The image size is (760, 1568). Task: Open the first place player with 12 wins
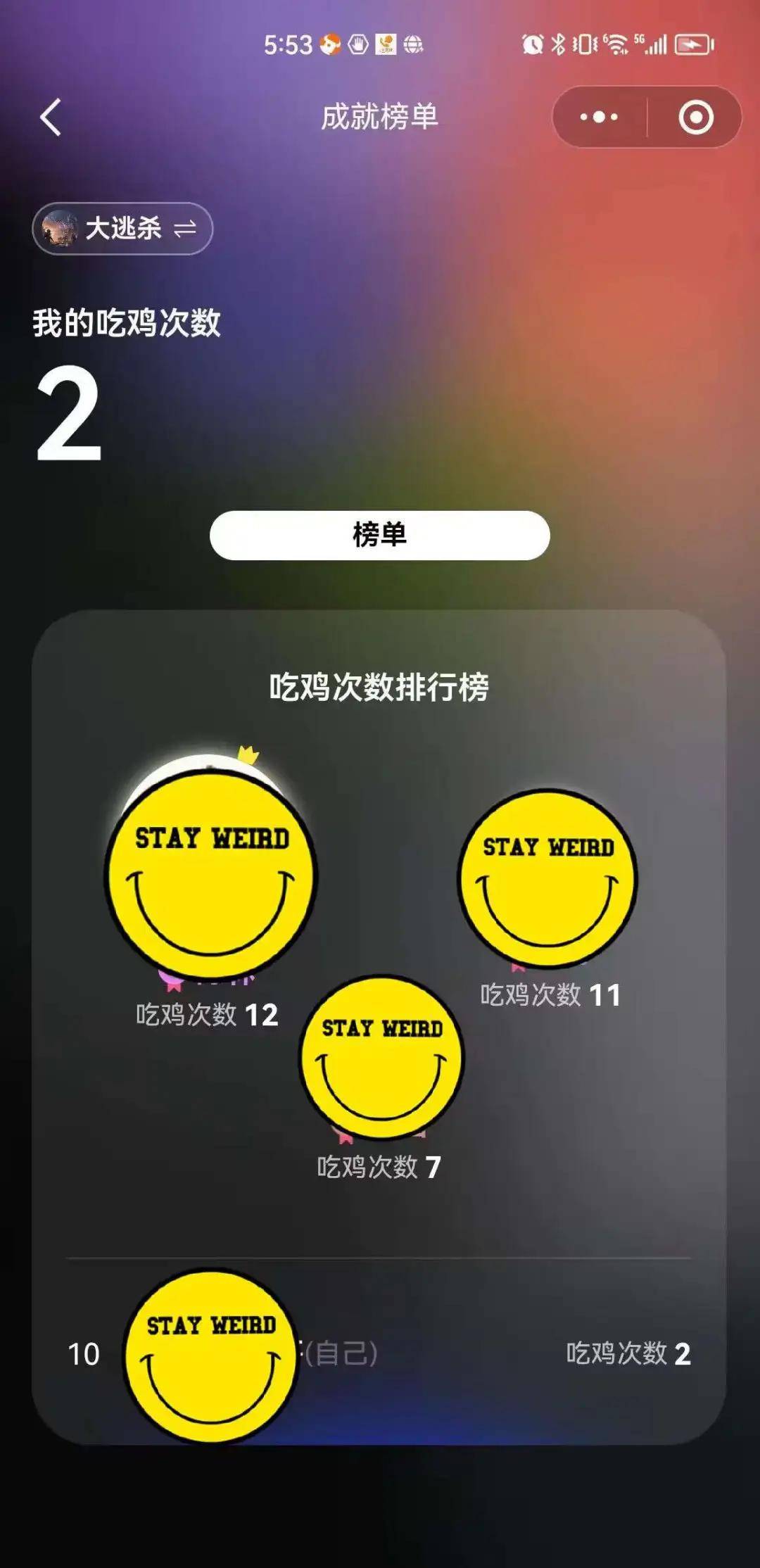coord(211,875)
